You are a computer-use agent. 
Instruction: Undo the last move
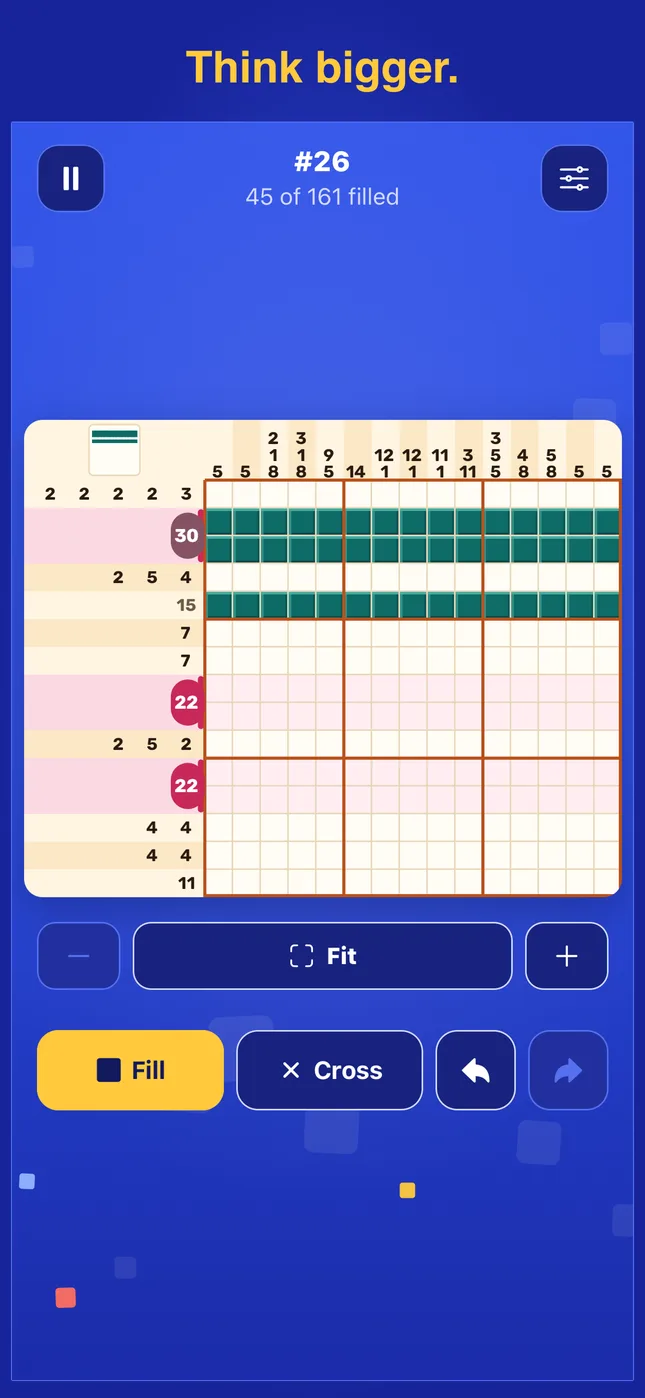tap(476, 1070)
